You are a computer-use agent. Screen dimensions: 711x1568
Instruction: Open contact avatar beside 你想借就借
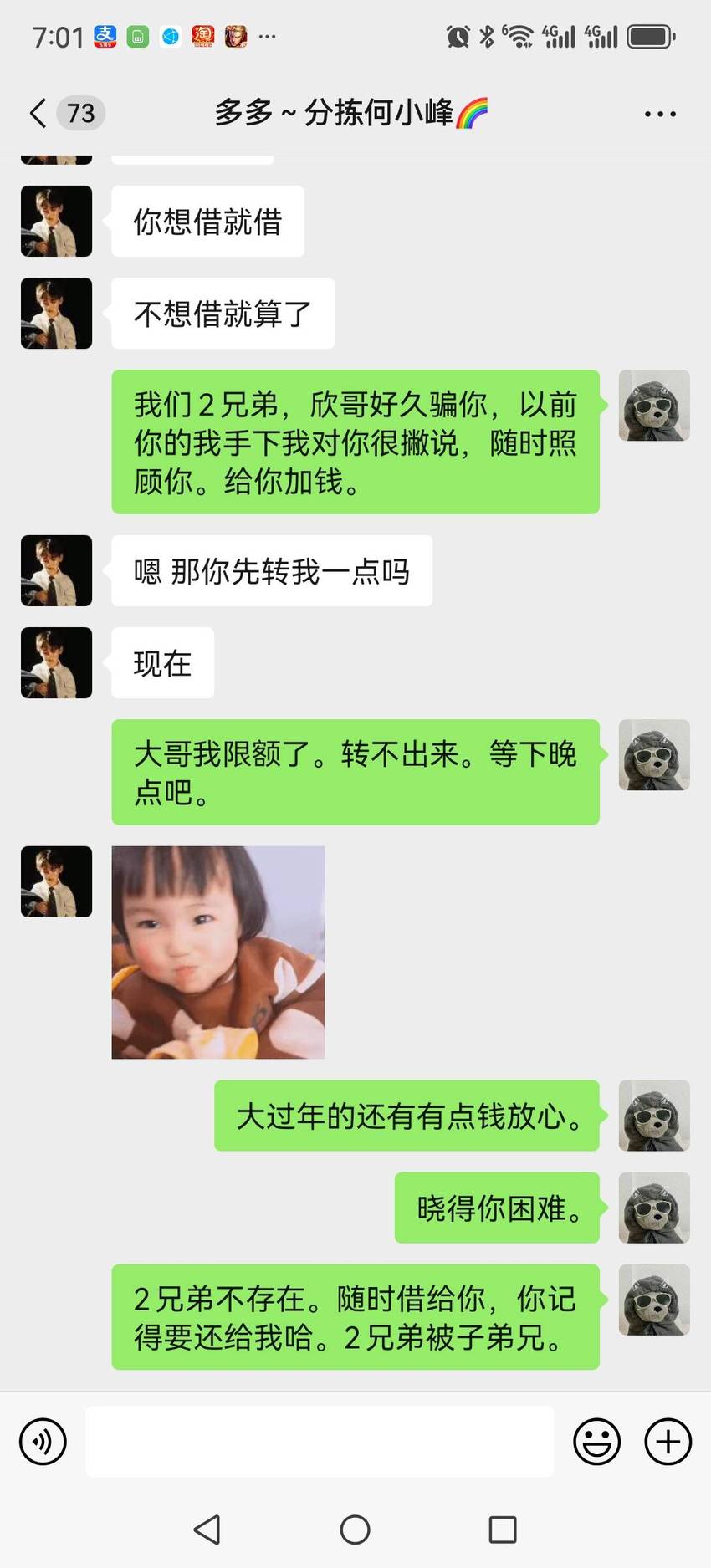pos(56,221)
